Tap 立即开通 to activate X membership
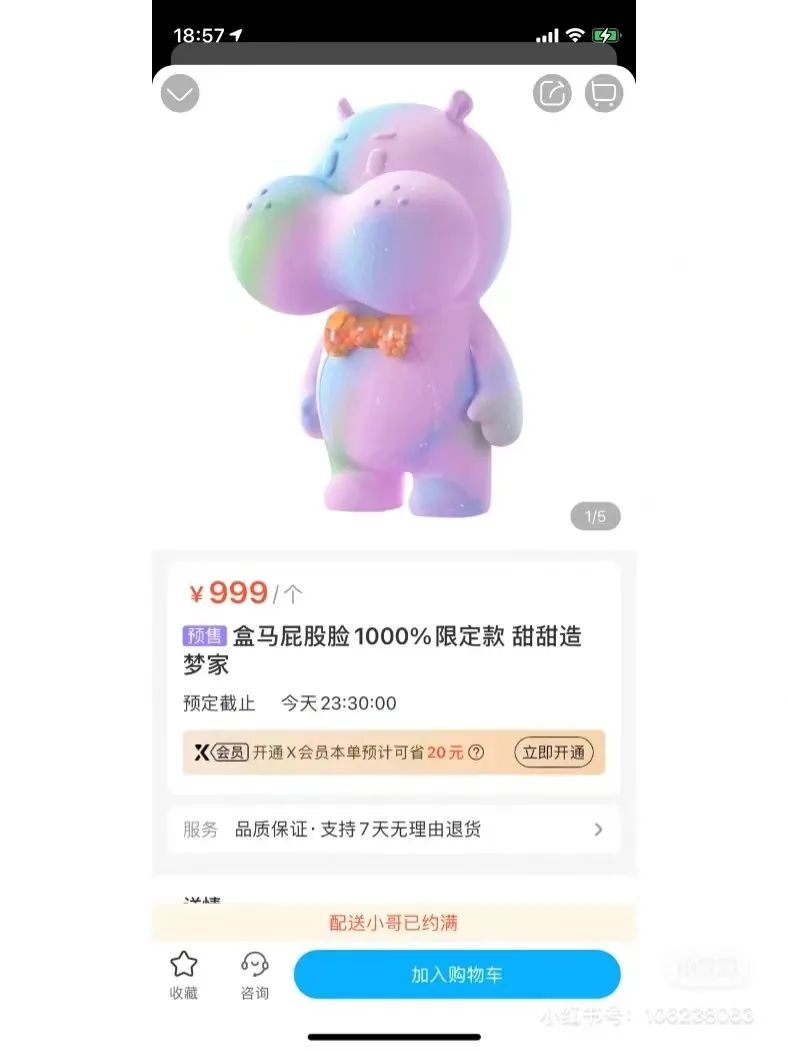The width and height of the screenshot is (788, 1051). pyautogui.click(x=553, y=753)
